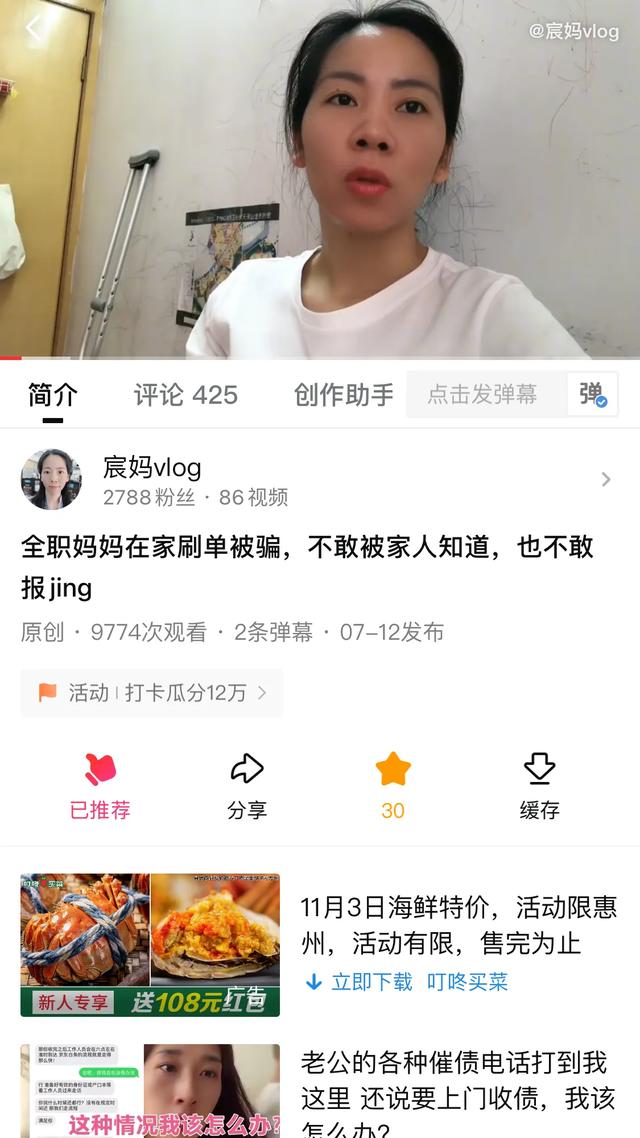Undo the 已推荐 recommendation

click(x=100, y=785)
